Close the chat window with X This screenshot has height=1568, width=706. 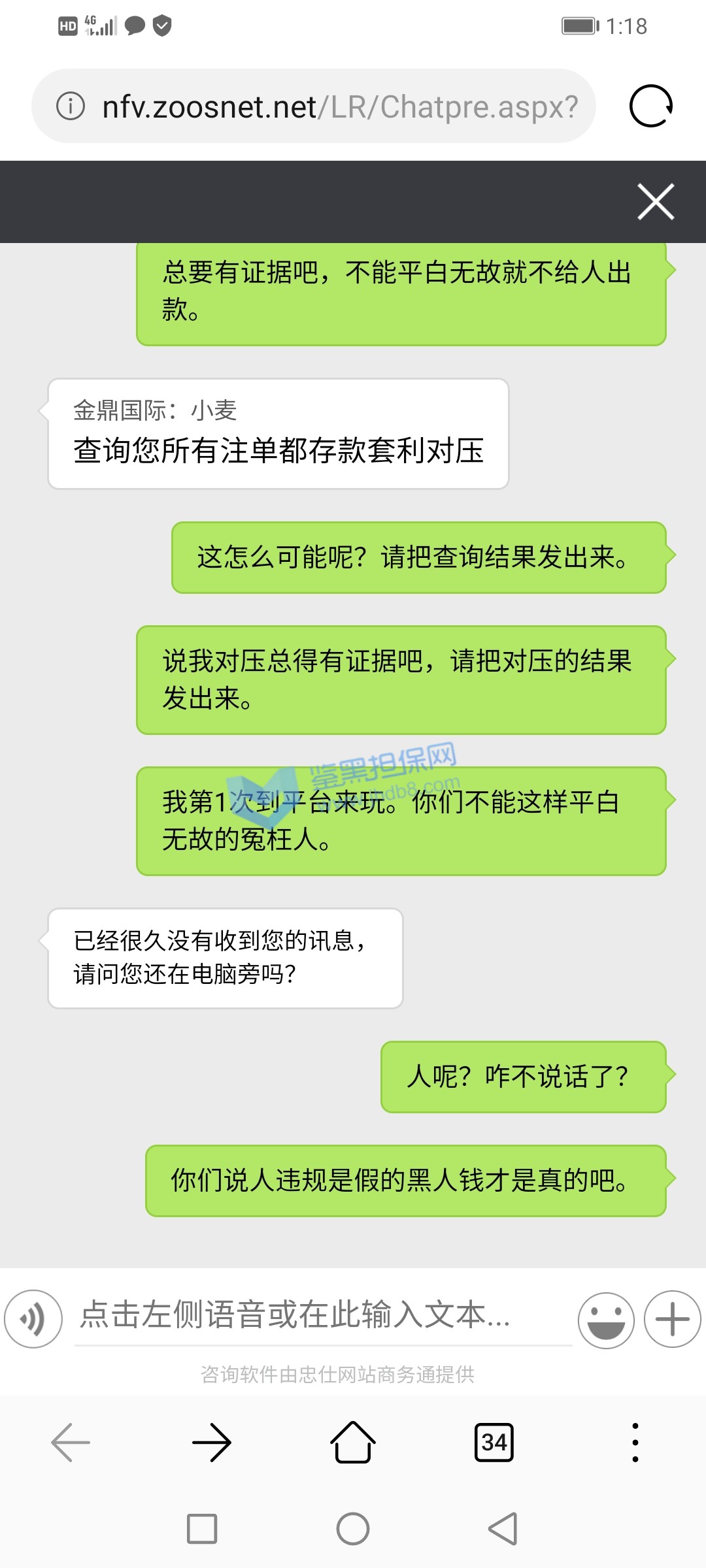(x=656, y=202)
